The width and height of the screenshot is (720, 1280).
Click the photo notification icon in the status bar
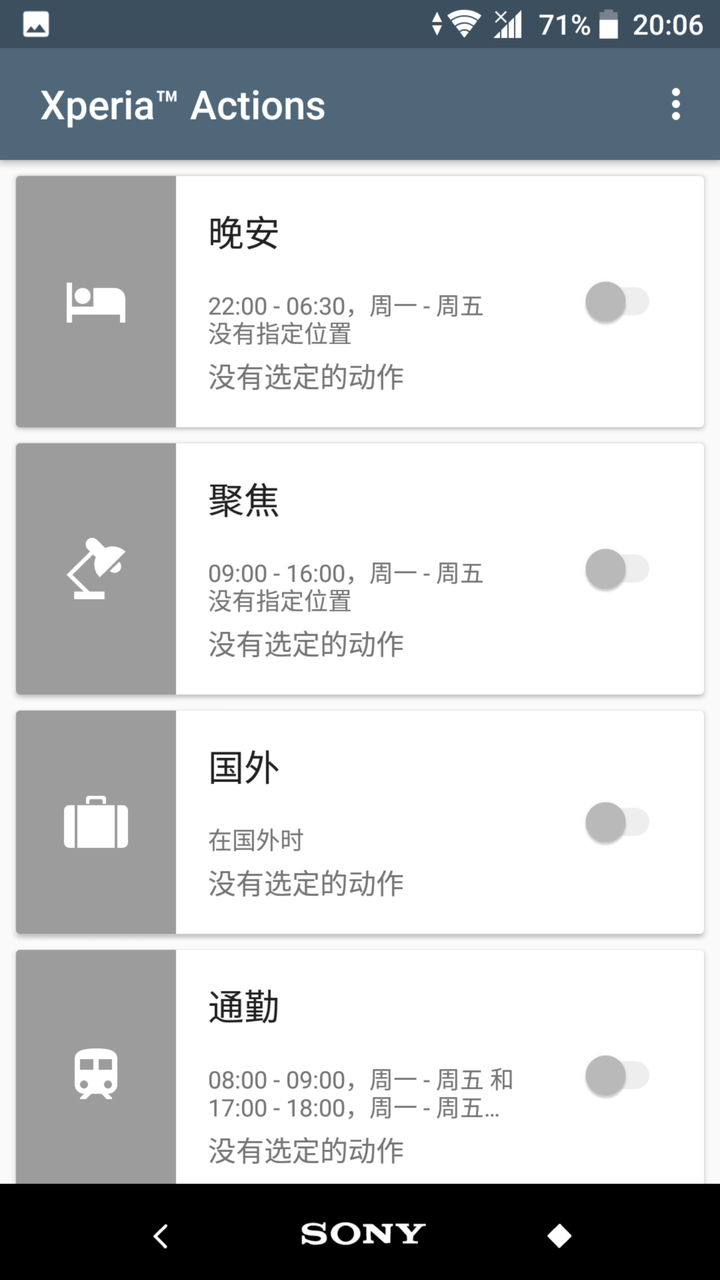pyautogui.click(x=34, y=24)
